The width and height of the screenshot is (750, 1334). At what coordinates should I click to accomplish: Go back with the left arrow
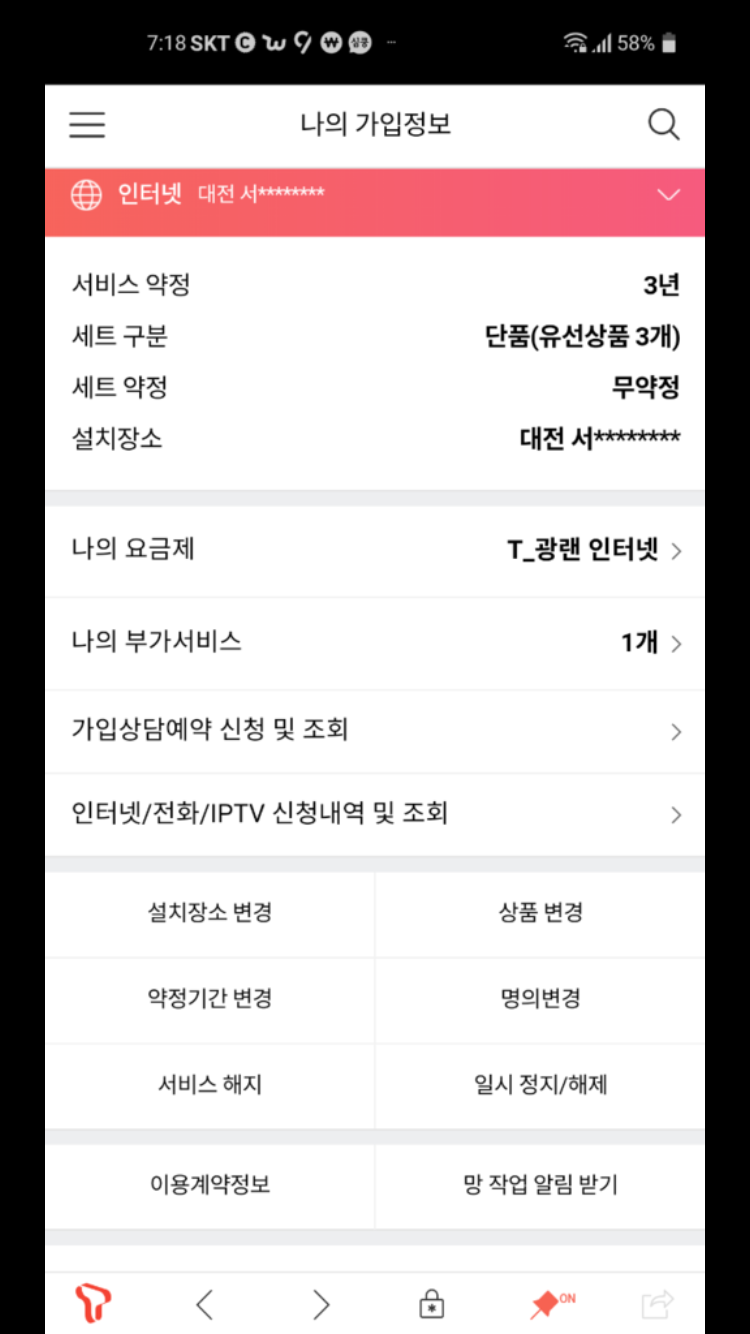tap(205, 1304)
